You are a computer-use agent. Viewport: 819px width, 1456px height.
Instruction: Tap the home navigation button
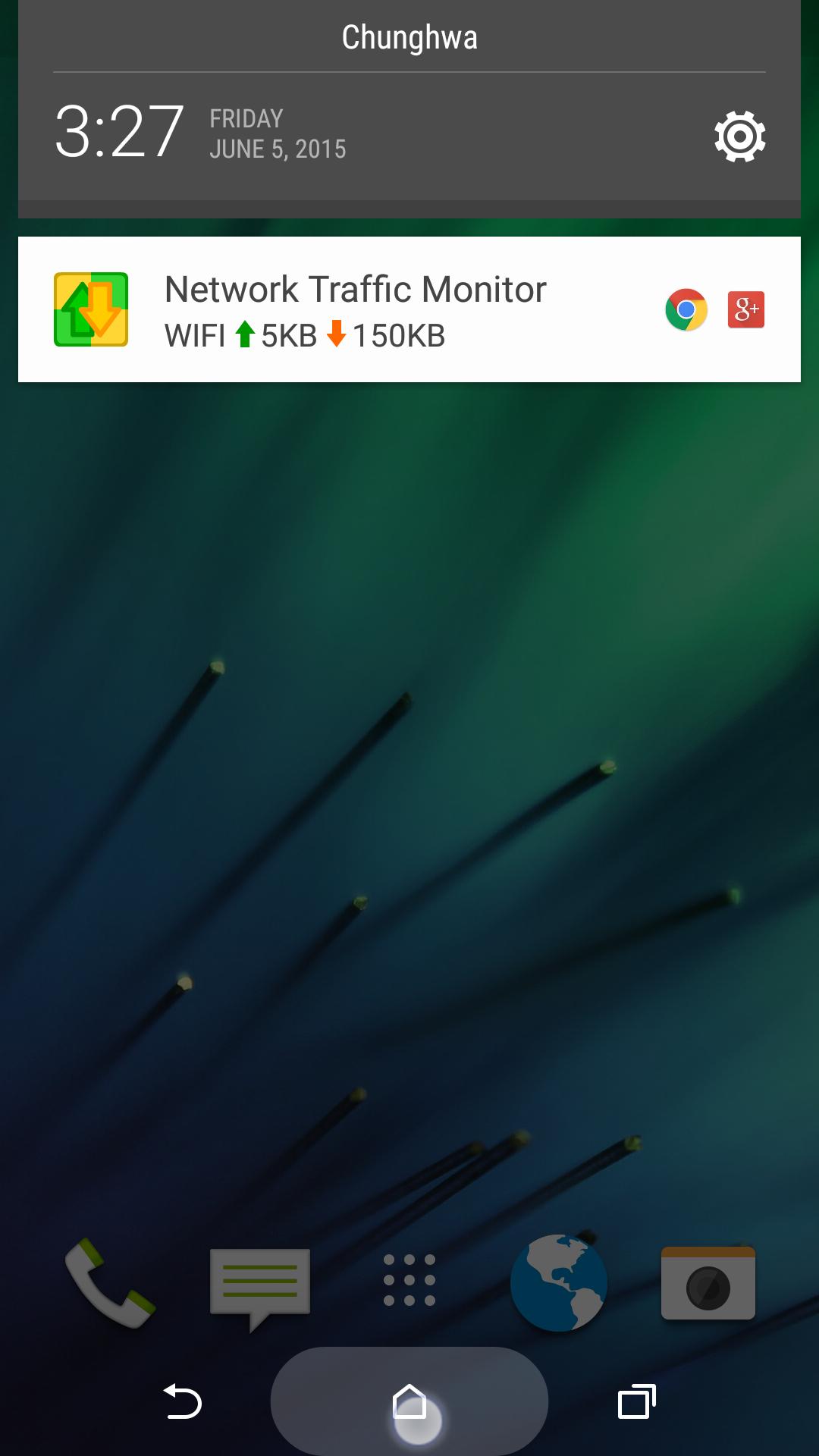click(409, 1401)
